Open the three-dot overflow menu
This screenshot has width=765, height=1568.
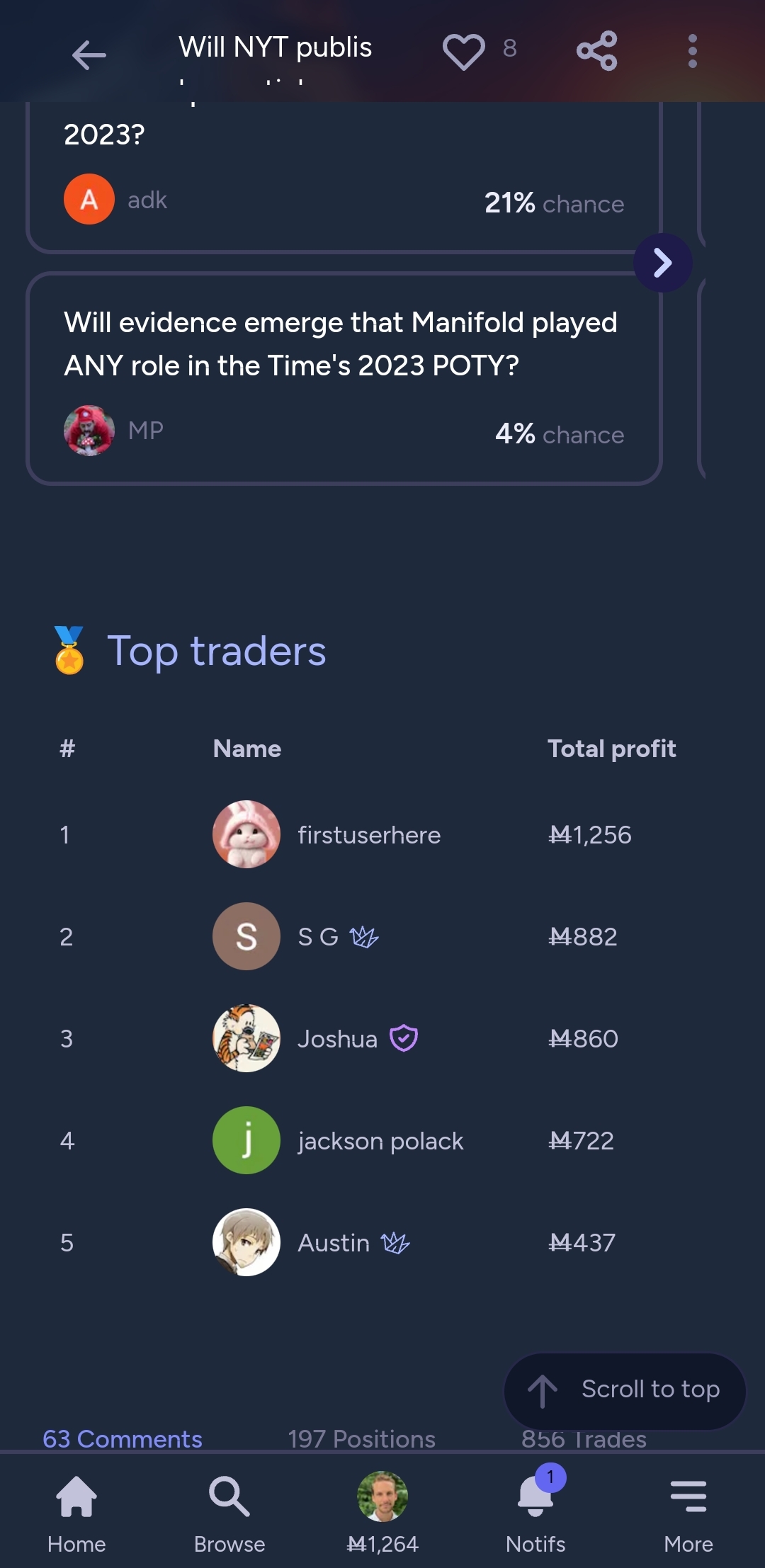692,51
